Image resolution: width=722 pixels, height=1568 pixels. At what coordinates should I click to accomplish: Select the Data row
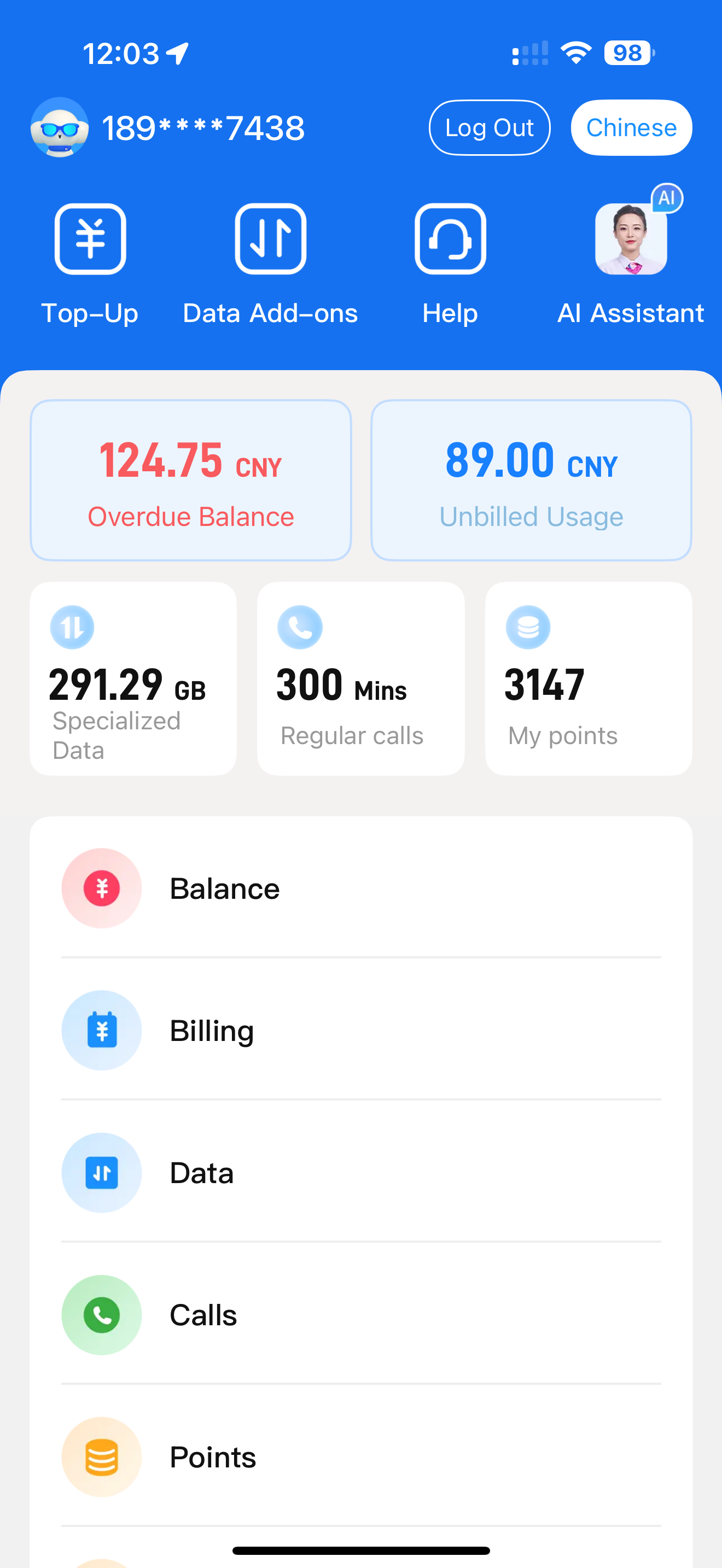tap(360, 1173)
